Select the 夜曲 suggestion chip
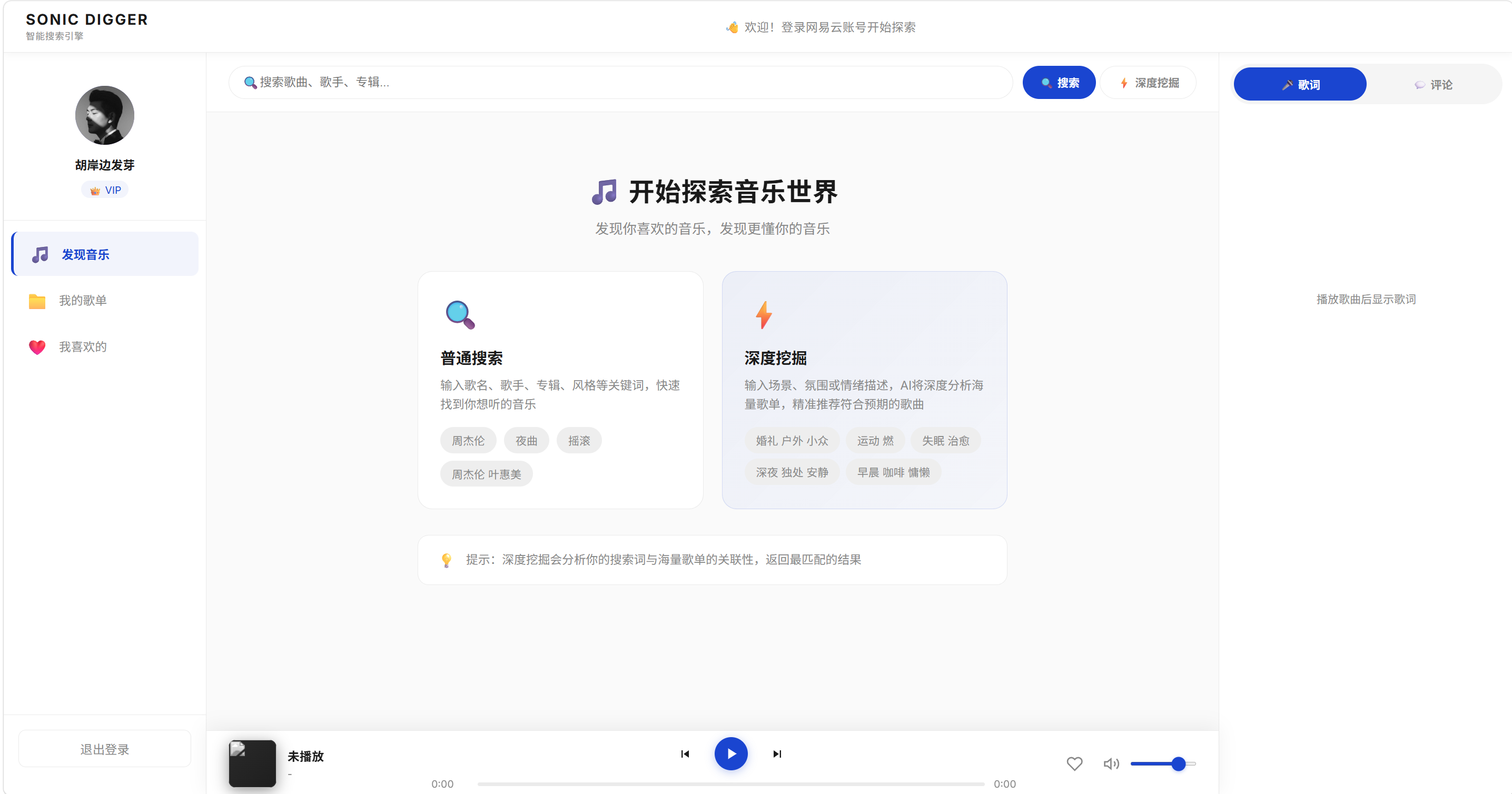 (x=526, y=440)
